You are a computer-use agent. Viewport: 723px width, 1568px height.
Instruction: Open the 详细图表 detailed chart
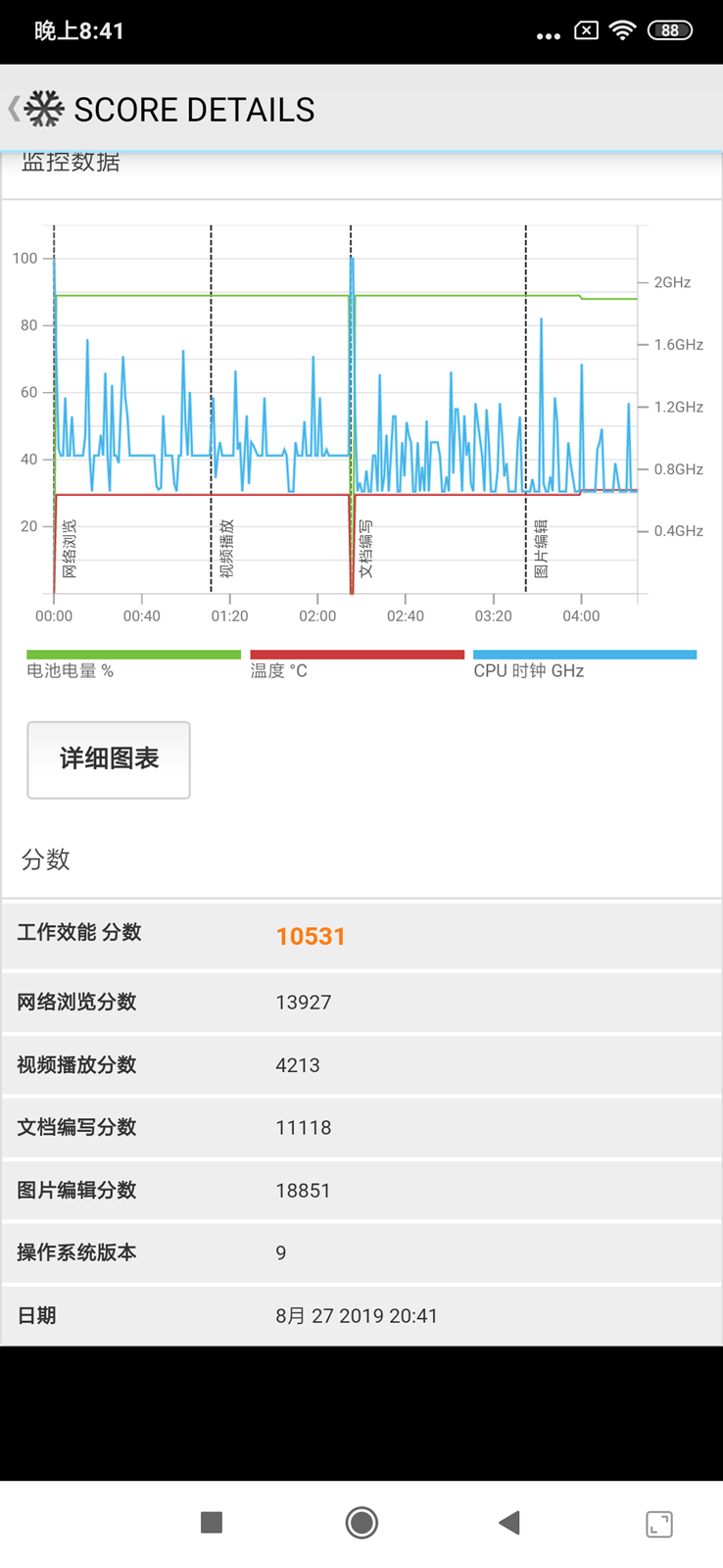[x=109, y=759]
